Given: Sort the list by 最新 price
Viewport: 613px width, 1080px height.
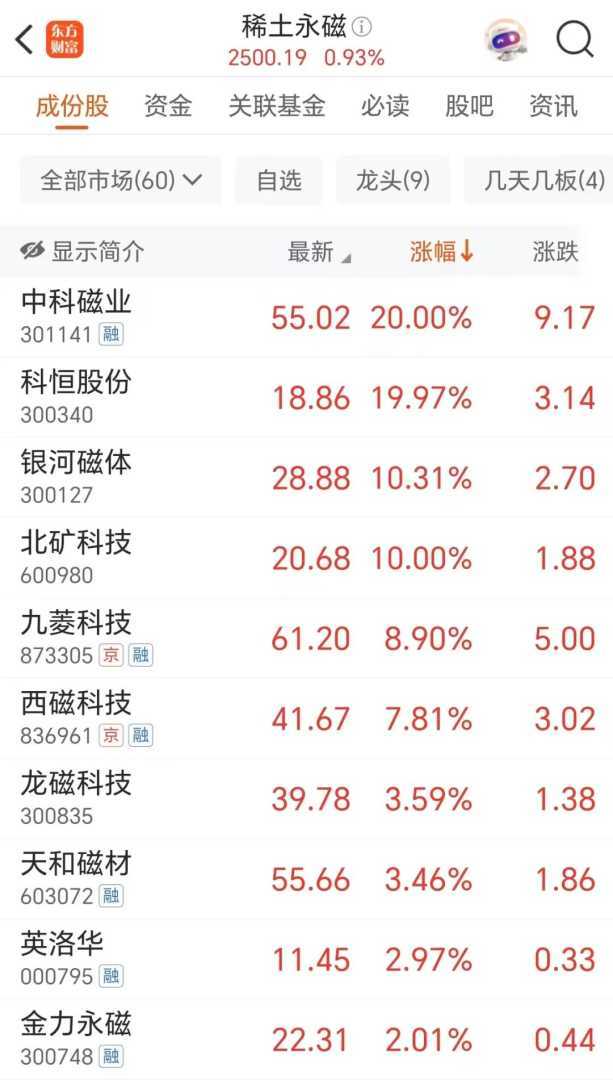Looking at the screenshot, I should (318, 252).
